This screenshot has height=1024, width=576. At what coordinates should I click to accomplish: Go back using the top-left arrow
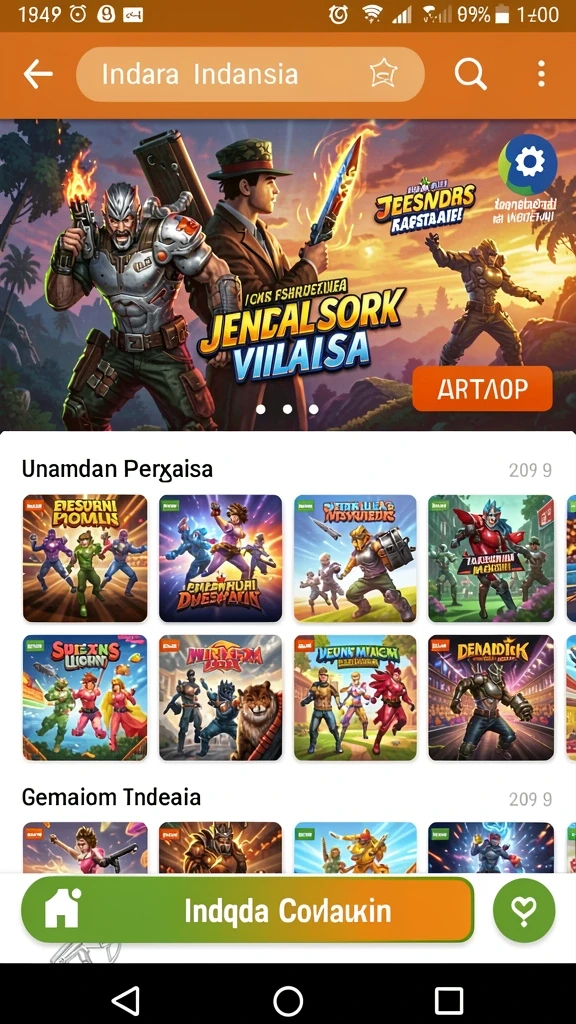(38, 74)
